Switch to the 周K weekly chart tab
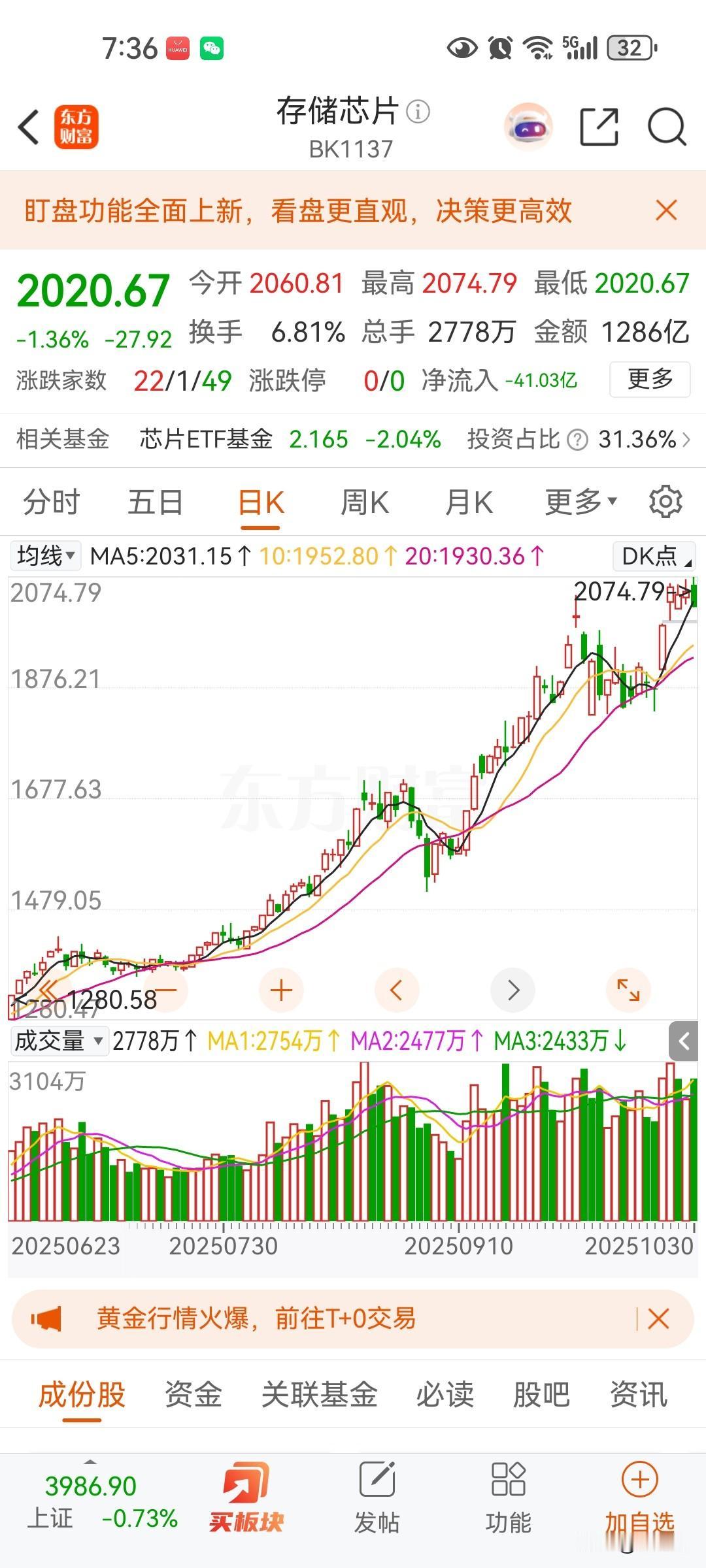 point(364,502)
